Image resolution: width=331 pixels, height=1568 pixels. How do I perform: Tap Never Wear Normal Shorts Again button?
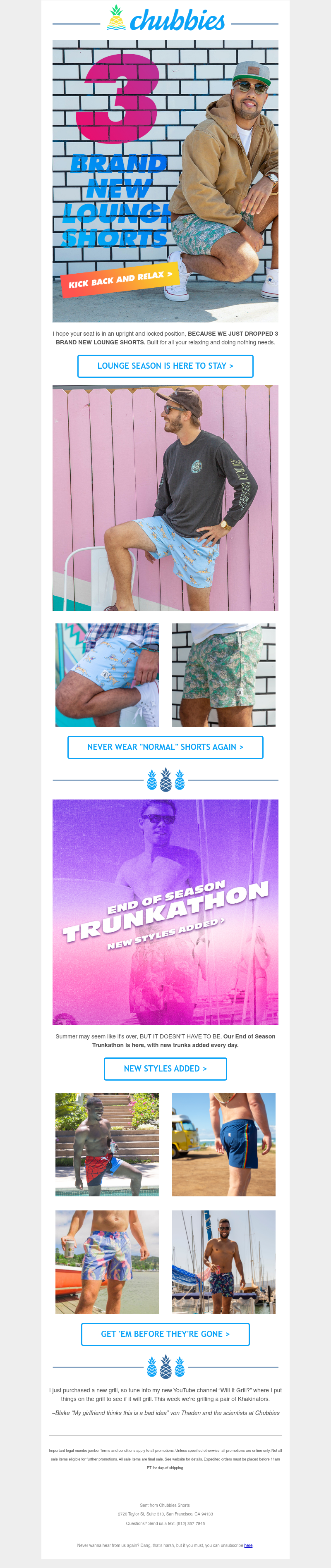pos(165,747)
